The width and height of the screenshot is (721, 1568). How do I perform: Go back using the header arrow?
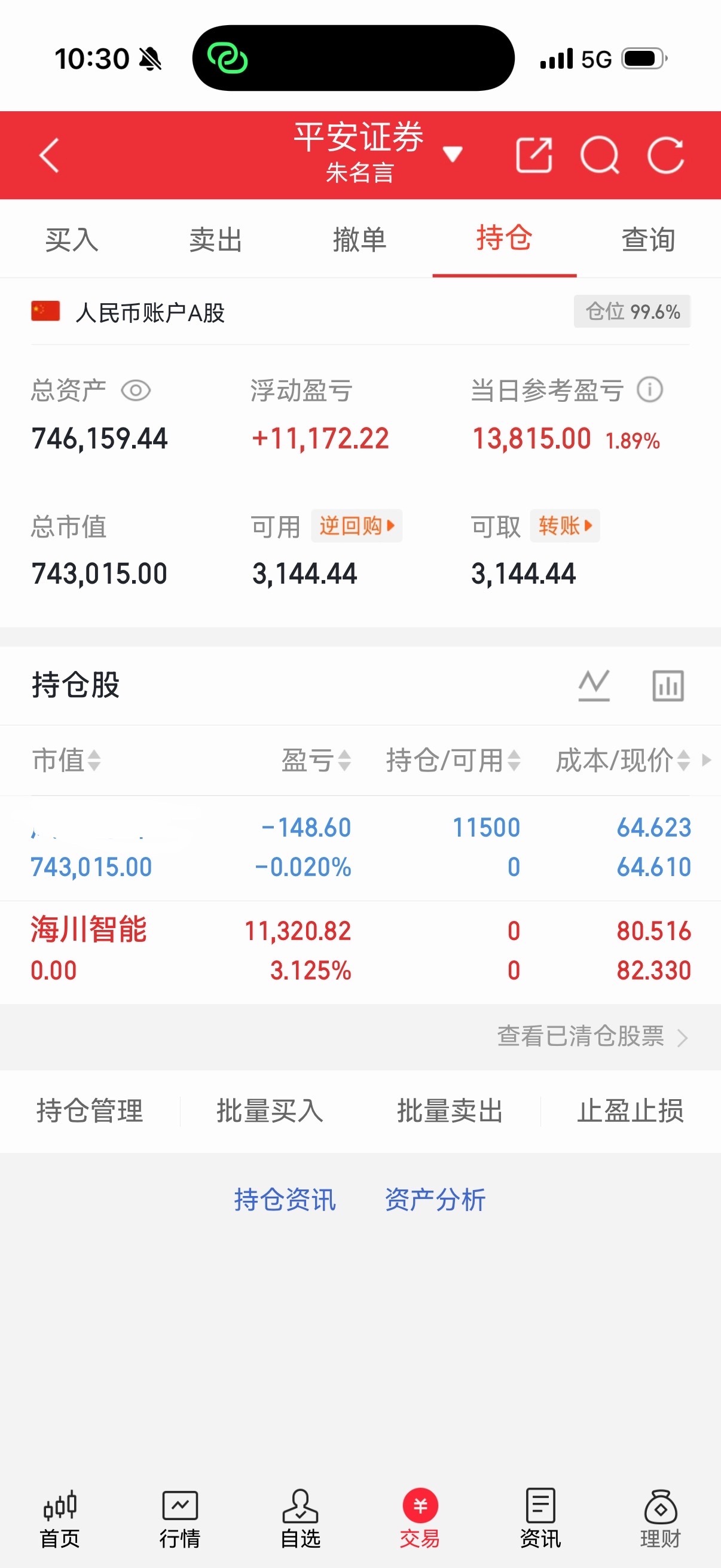coord(48,155)
